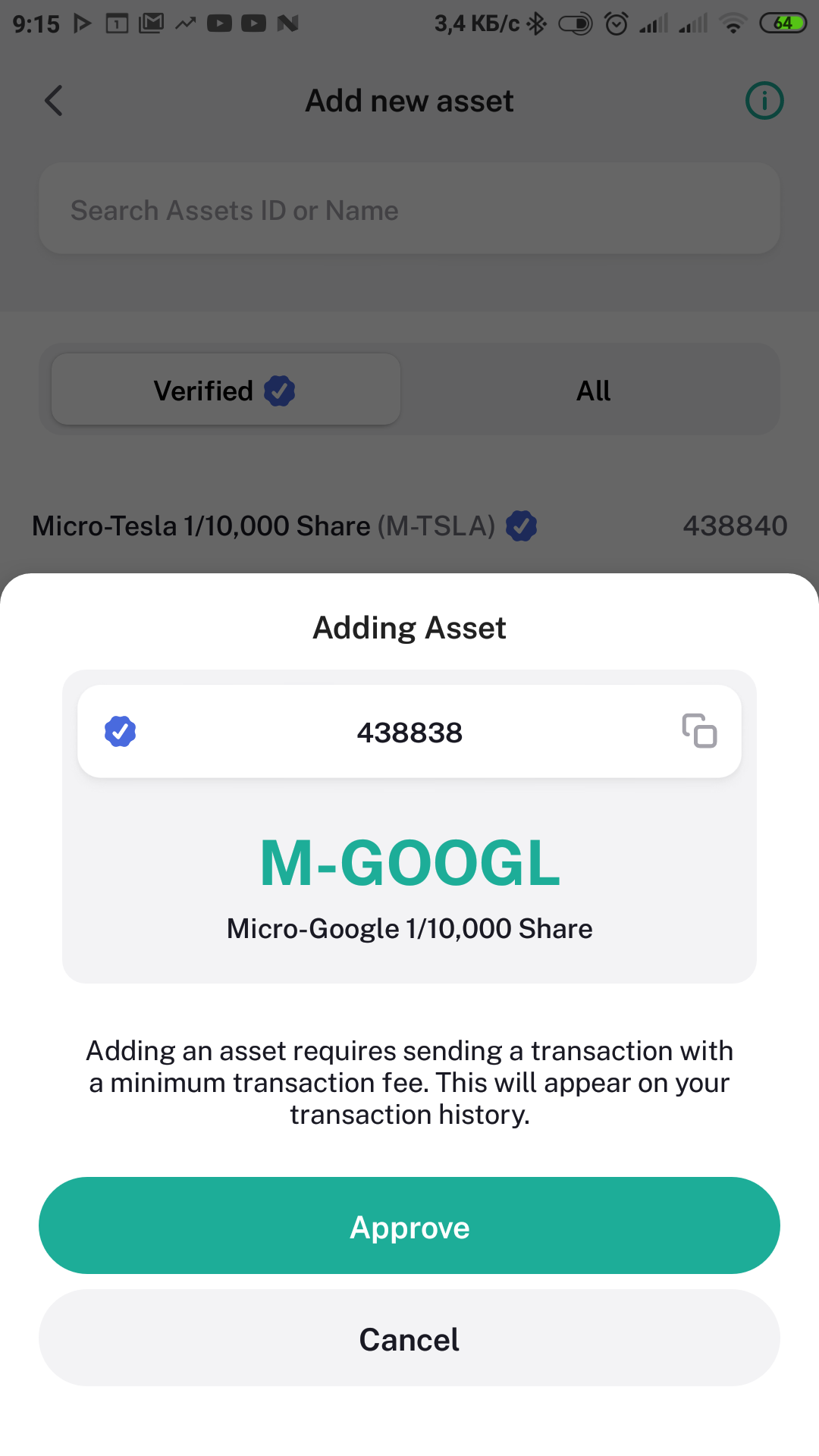
Task: Approve adding the M-GOOGL asset
Action: (x=409, y=1225)
